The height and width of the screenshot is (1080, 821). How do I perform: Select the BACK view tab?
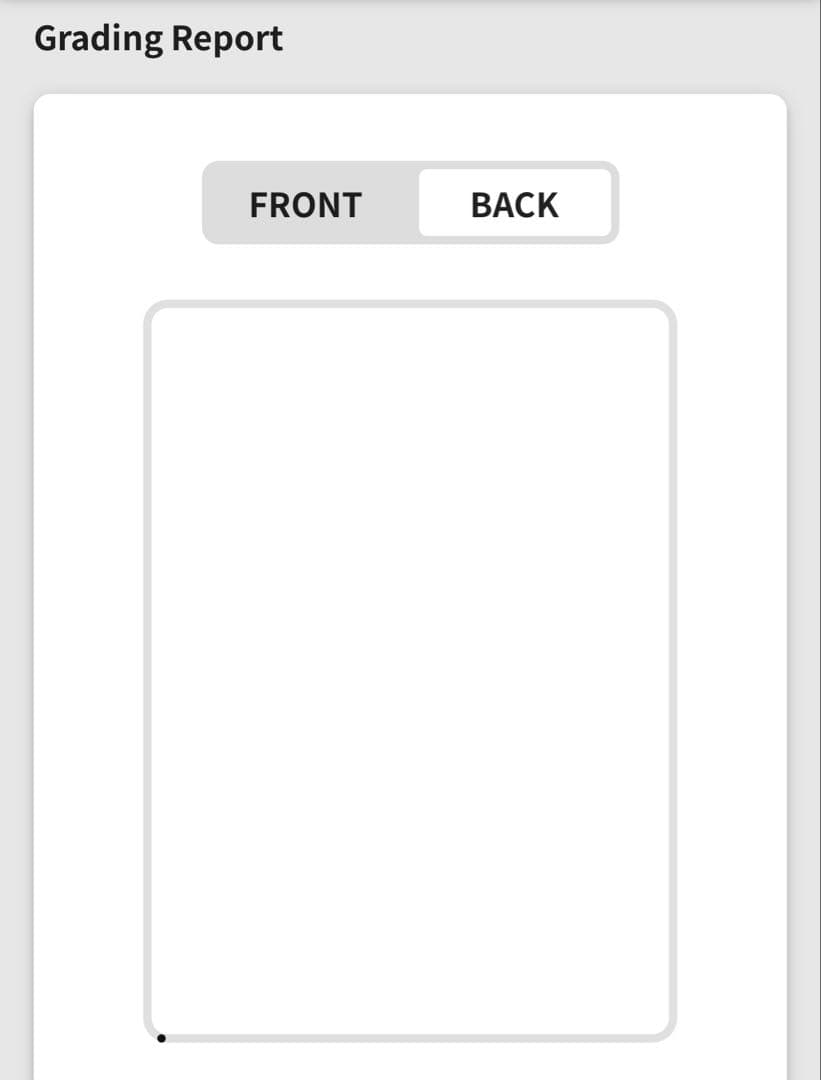point(514,204)
